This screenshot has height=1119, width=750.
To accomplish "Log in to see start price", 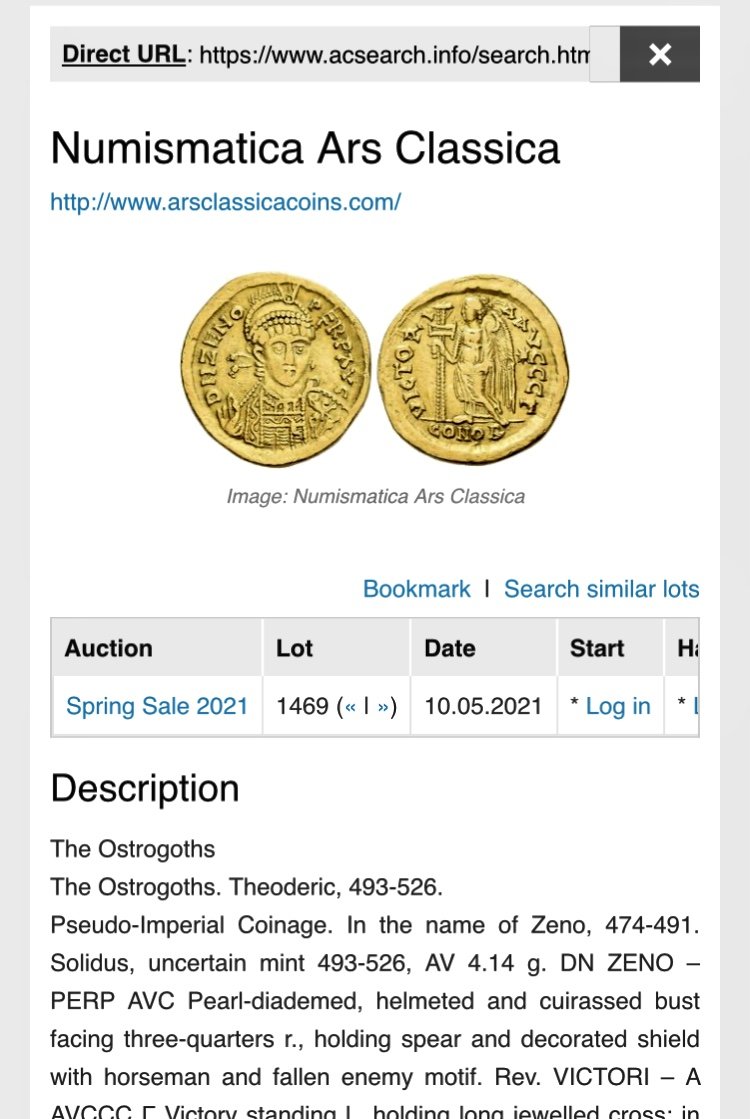I will click(x=617, y=706).
